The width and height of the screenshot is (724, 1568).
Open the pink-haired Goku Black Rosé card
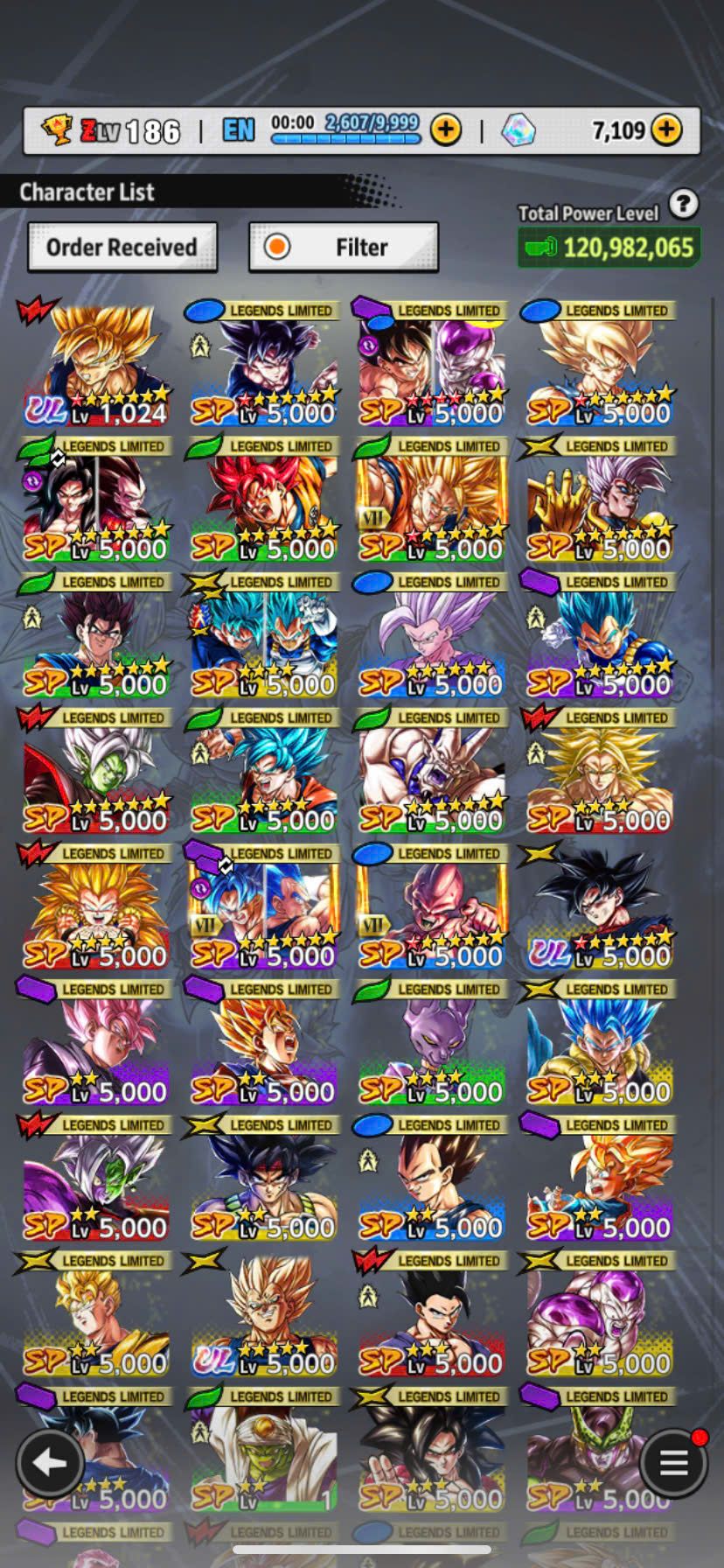[96, 1041]
